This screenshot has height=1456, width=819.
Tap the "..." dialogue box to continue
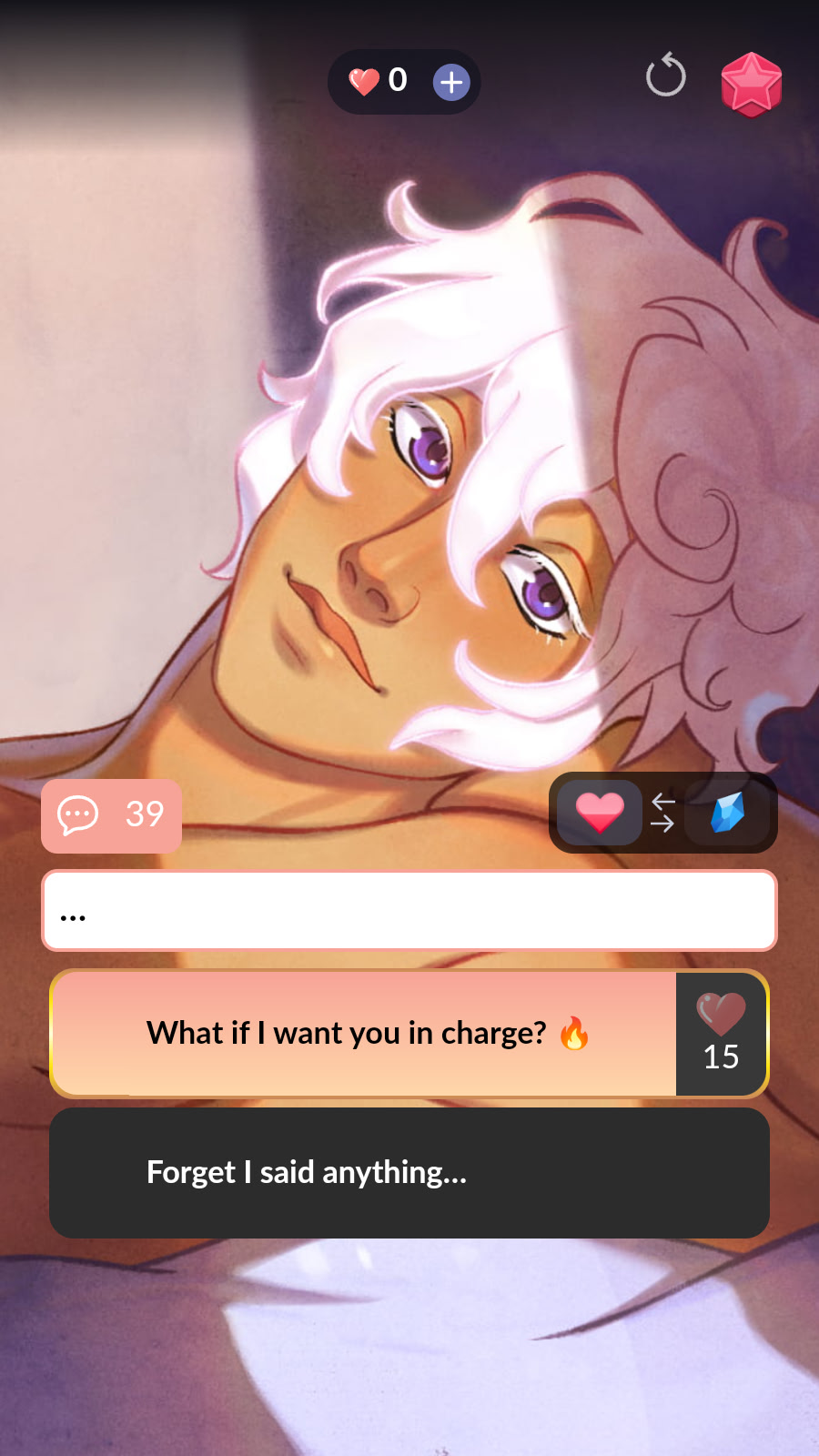coord(409,911)
